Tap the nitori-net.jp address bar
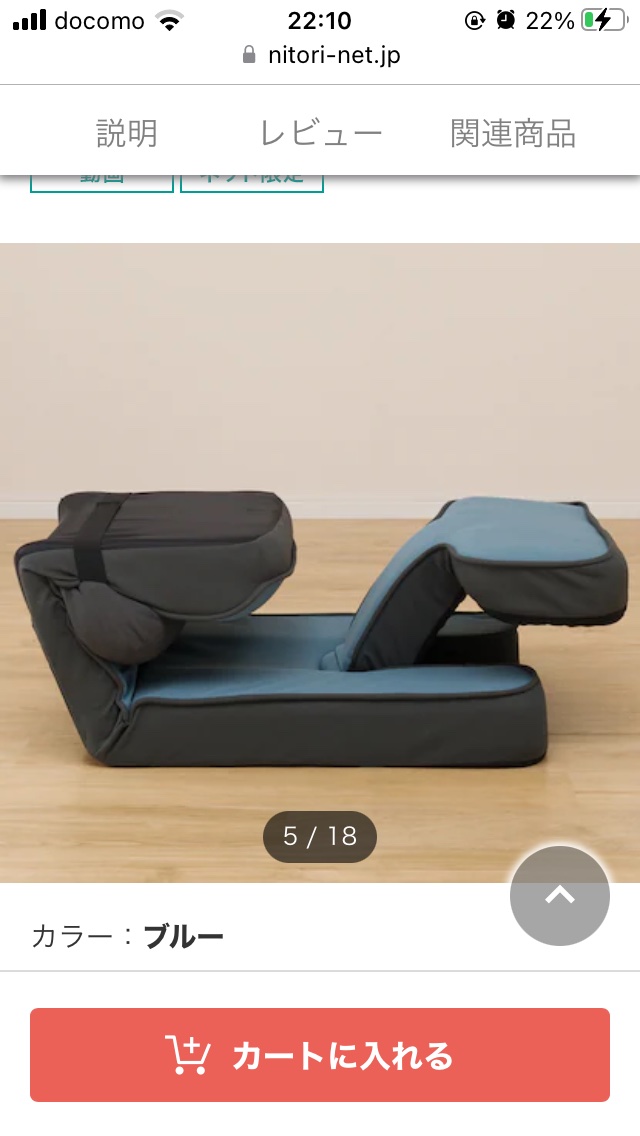 (320, 55)
